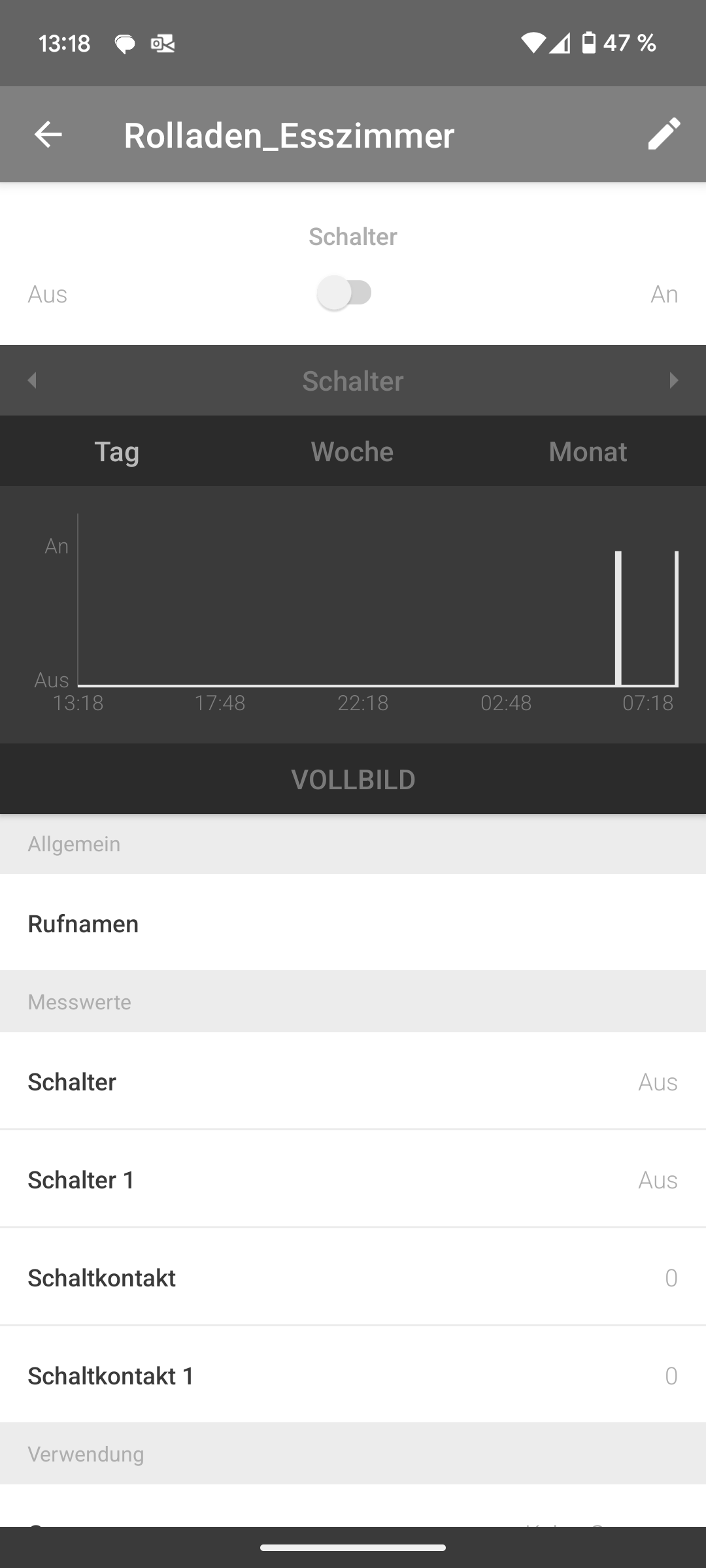Show next measurement with right arrow
Viewport: 706px width, 1568px height.
coord(674,380)
